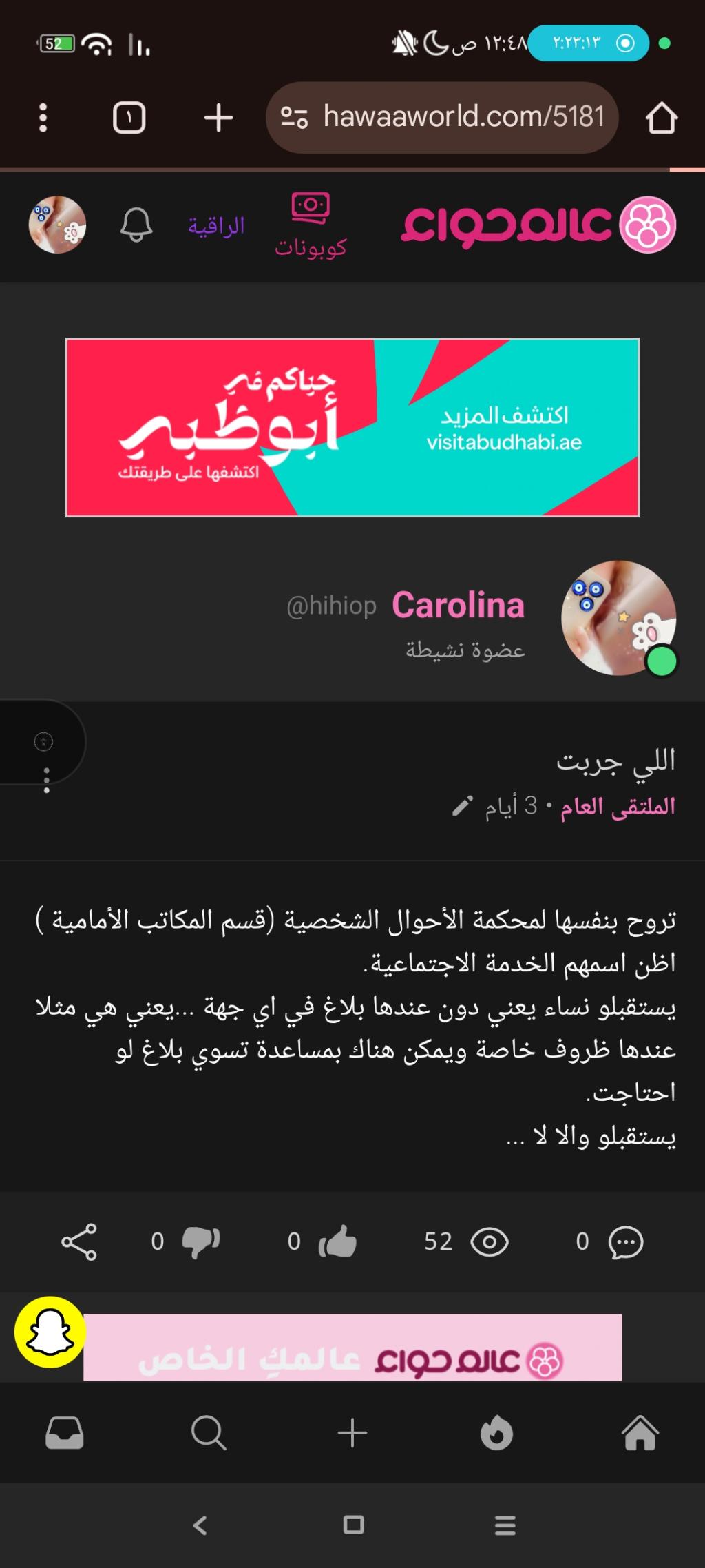Open the search tab in bottom bar
Screen dimensions: 705x1568
pos(208,1434)
